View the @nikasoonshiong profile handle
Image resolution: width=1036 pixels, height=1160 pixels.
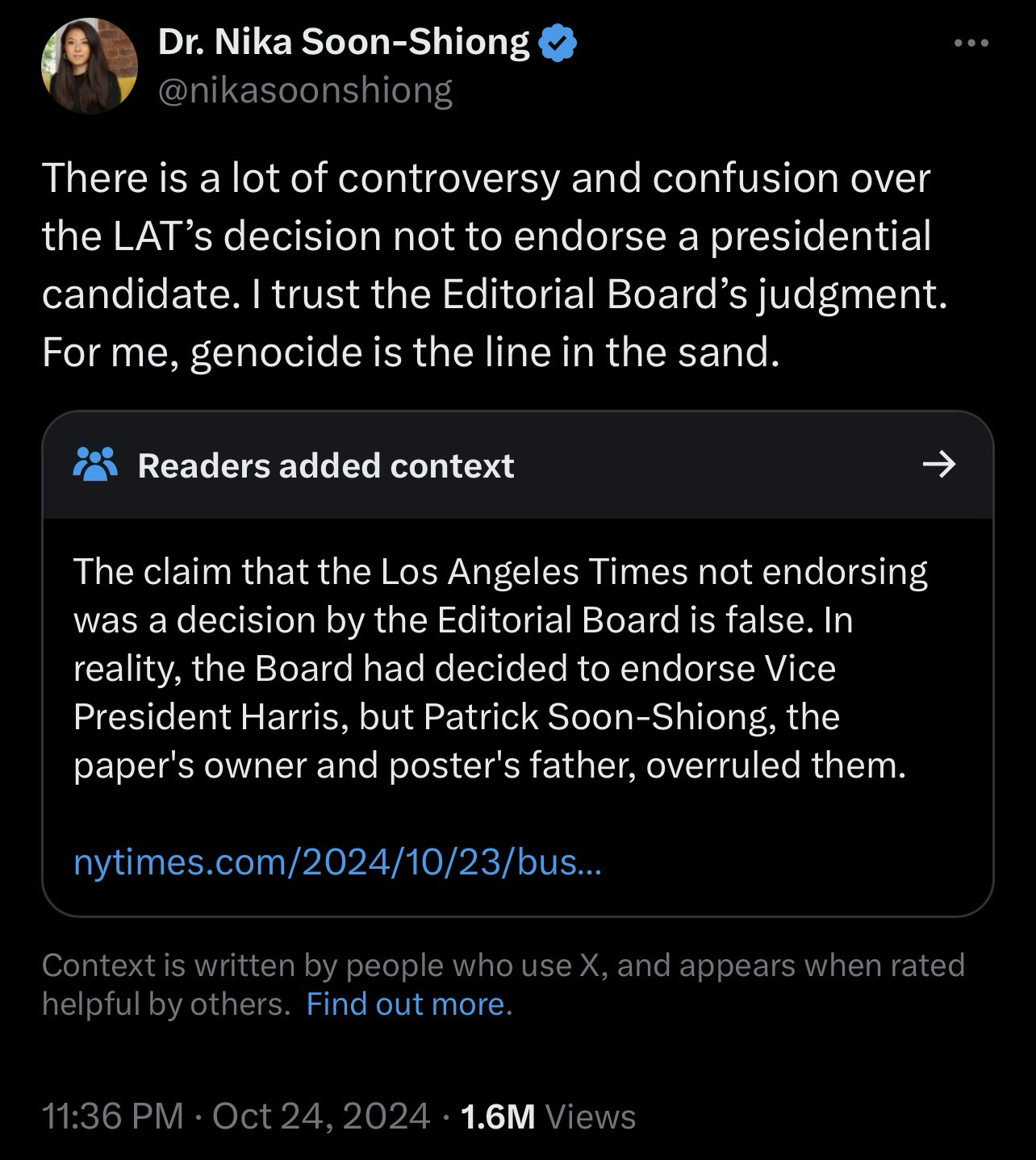[x=305, y=91]
